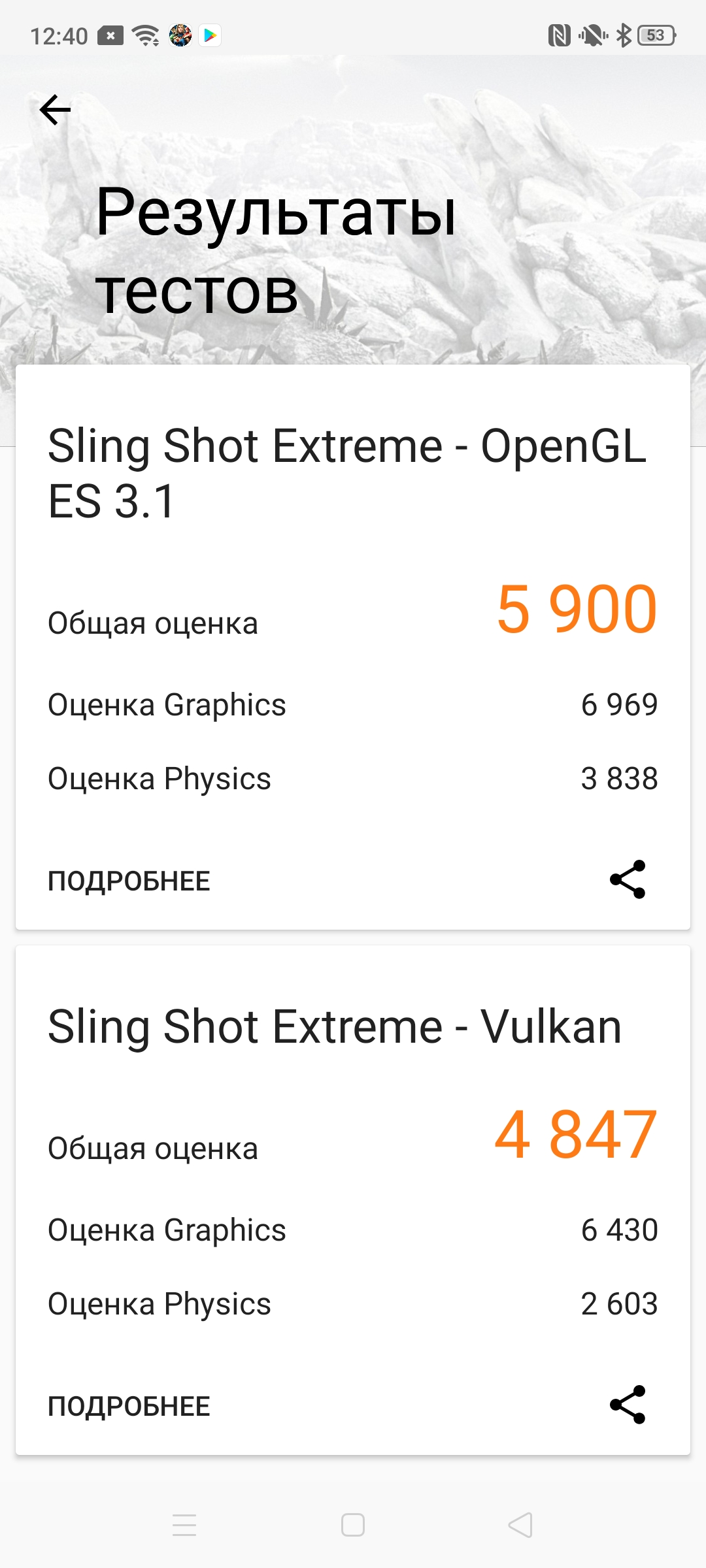Image resolution: width=706 pixels, height=1568 pixels.
Task: Open ПОДРОБНЕЕ for the OpenGL ES 3.1 result
Action: [x=129, y=881]
